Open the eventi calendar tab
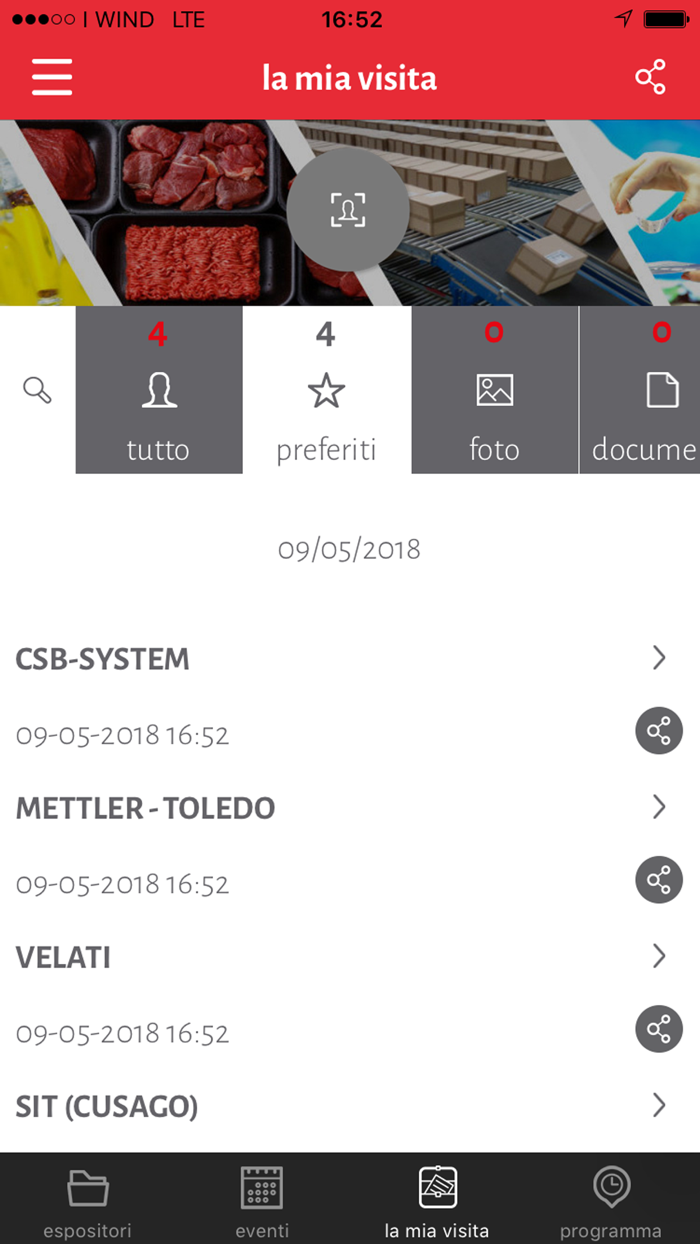 click(262, 1200)
